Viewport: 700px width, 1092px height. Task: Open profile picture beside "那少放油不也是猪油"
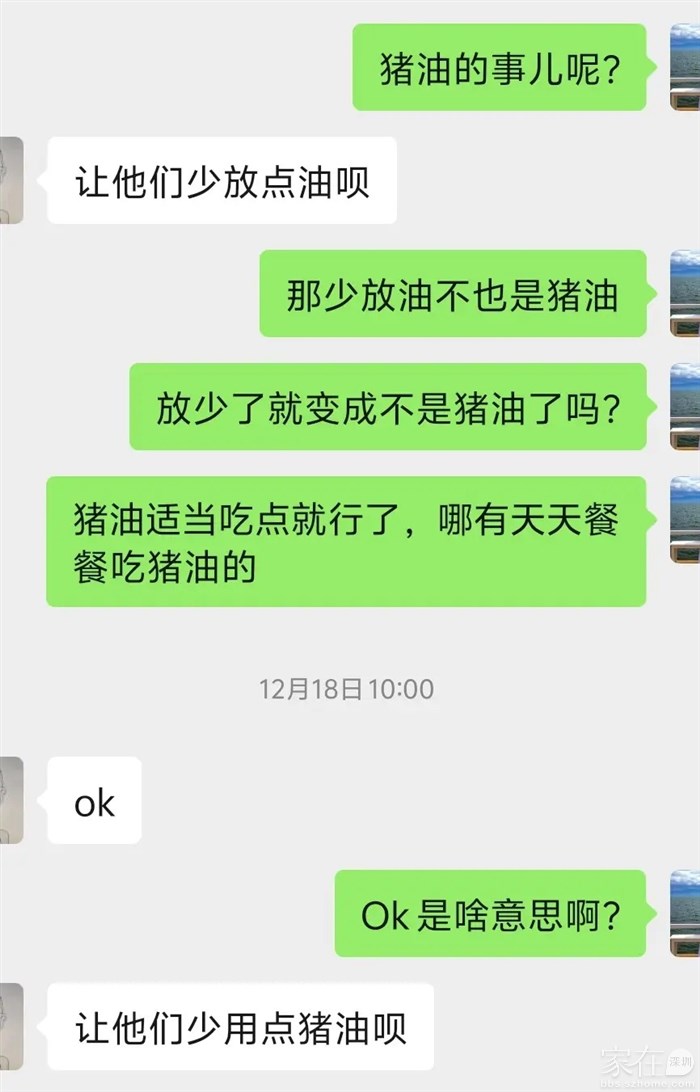tap(685, 293)
